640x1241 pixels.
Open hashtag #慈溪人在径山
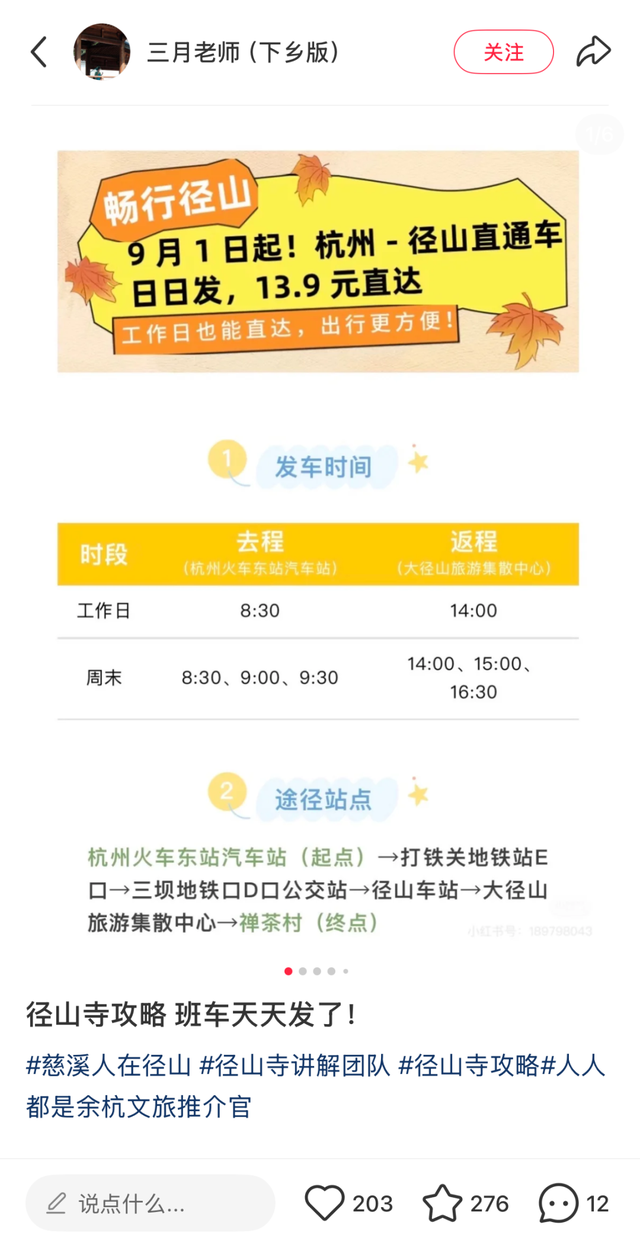click(x=108, y=1065)
